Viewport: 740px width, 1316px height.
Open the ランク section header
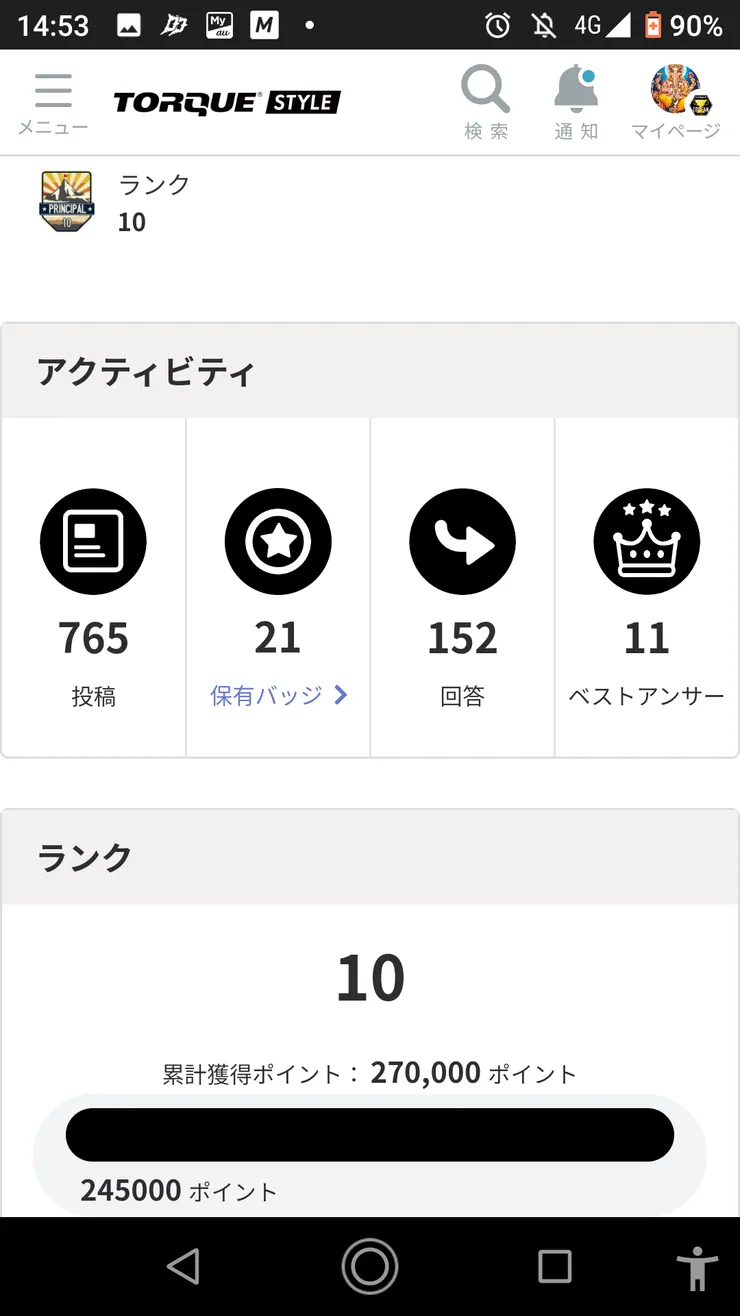click(84, 856)
